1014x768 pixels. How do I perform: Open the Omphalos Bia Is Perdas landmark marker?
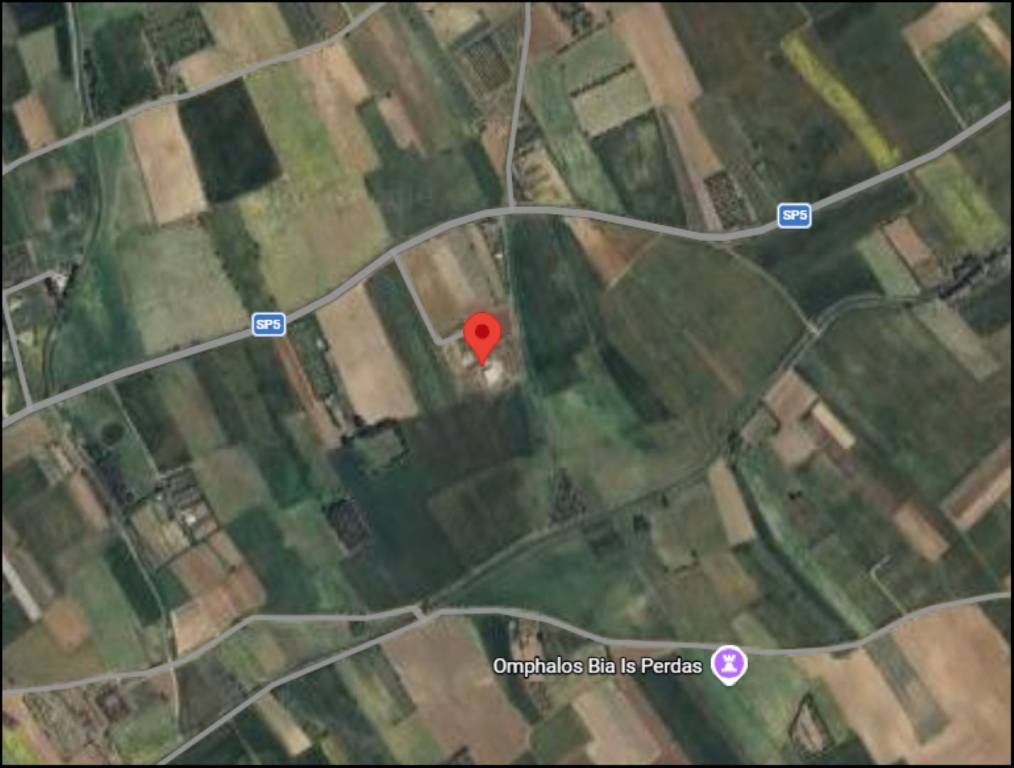pyautogui.click(x=727, y=664)
